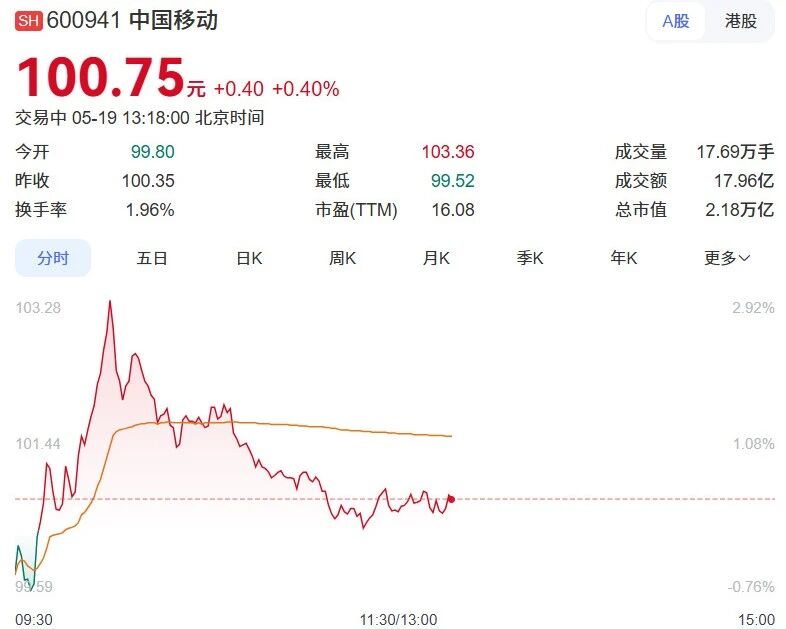The height and width of the screenshot is (629, 786).
Task: Open the 日K chart tab
Action: [249, 258]
